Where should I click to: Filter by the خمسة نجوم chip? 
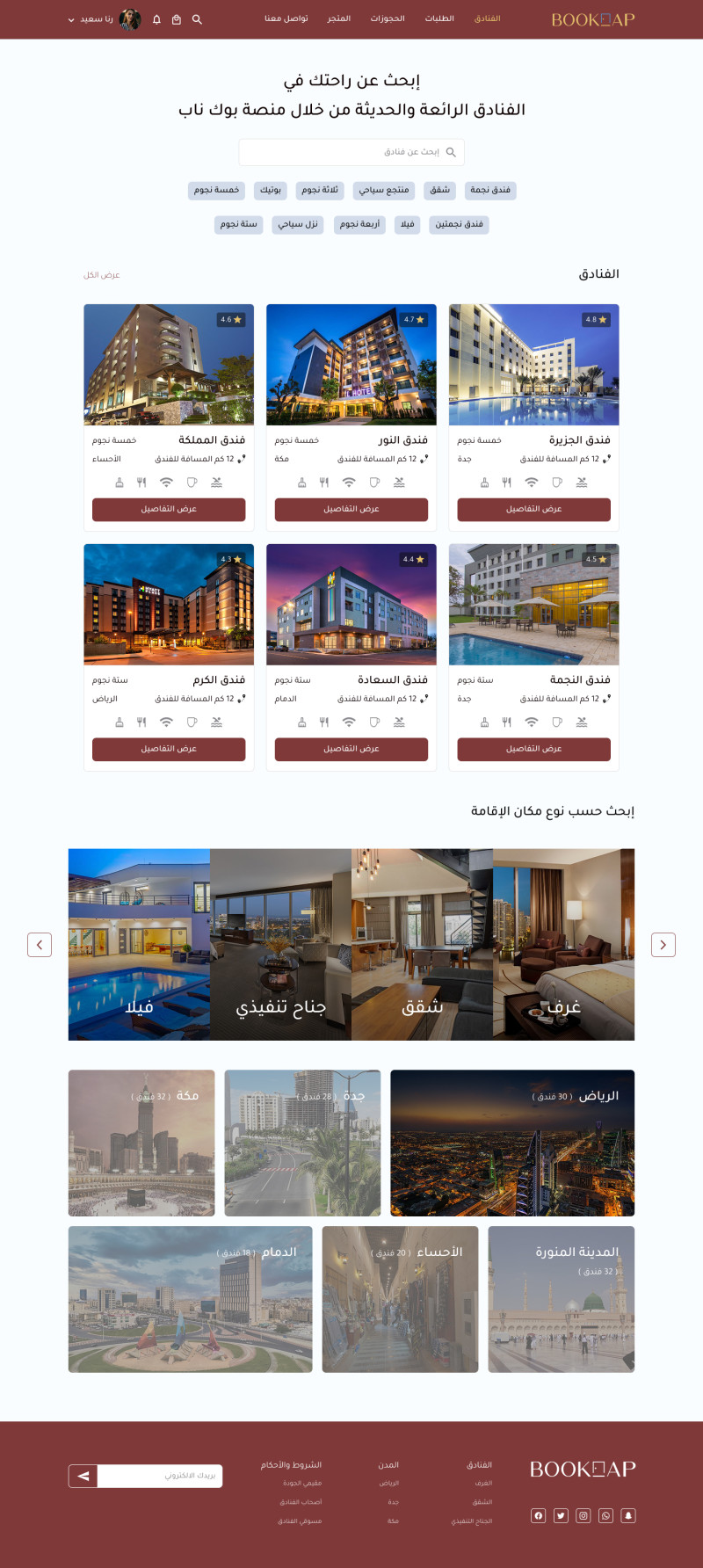216,190
